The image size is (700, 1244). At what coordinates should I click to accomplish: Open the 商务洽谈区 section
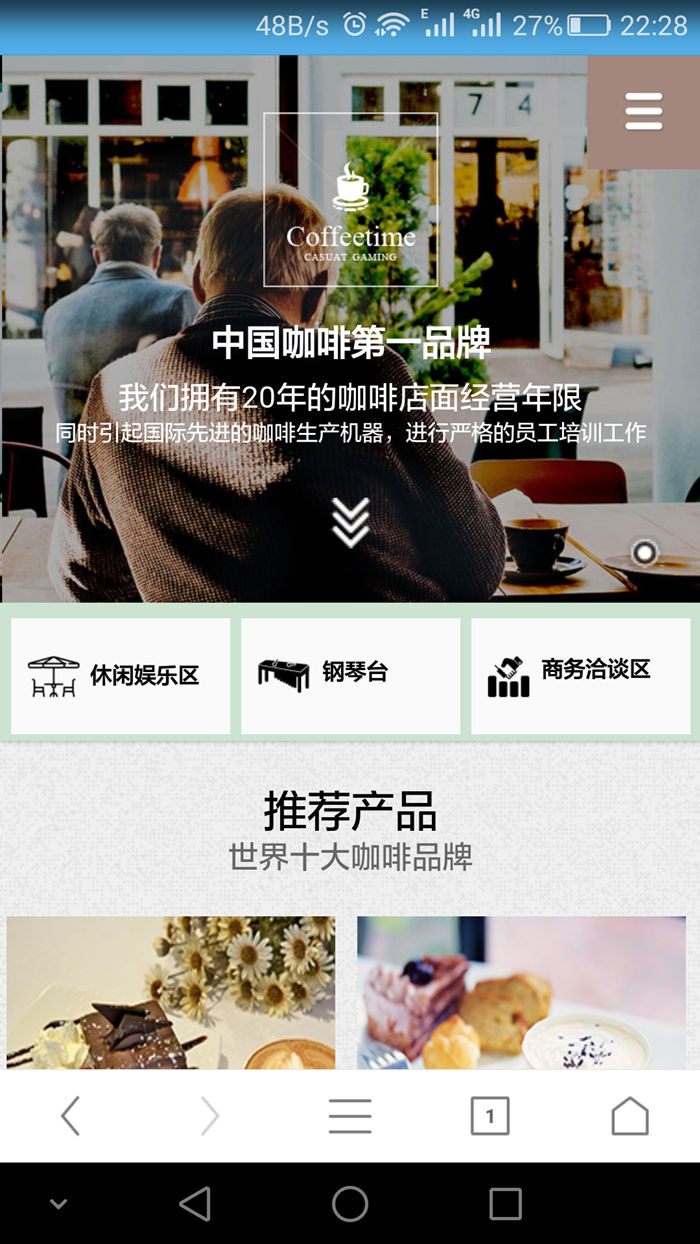pos(580,676)
